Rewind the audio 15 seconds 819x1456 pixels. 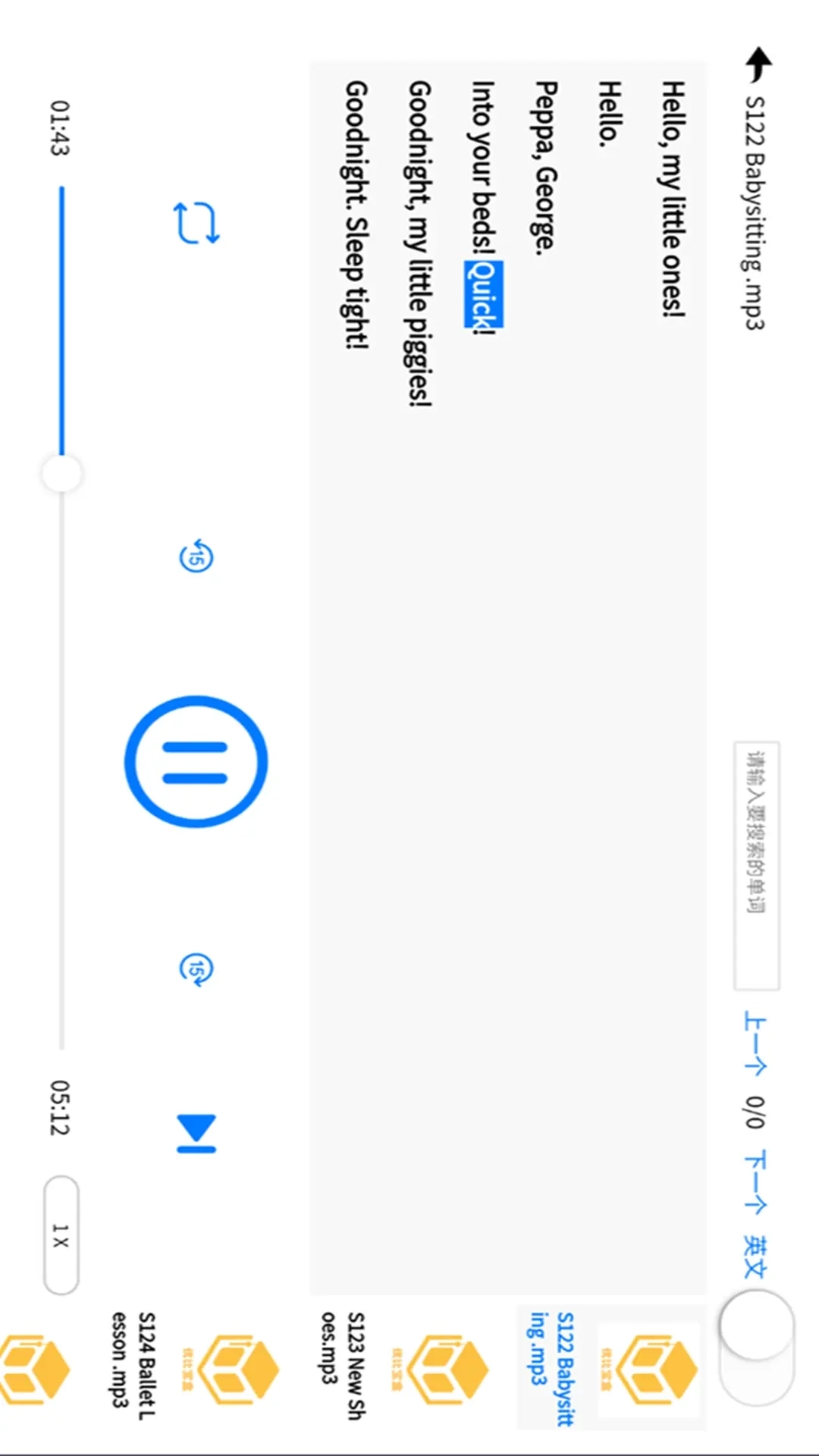(196, 557)
